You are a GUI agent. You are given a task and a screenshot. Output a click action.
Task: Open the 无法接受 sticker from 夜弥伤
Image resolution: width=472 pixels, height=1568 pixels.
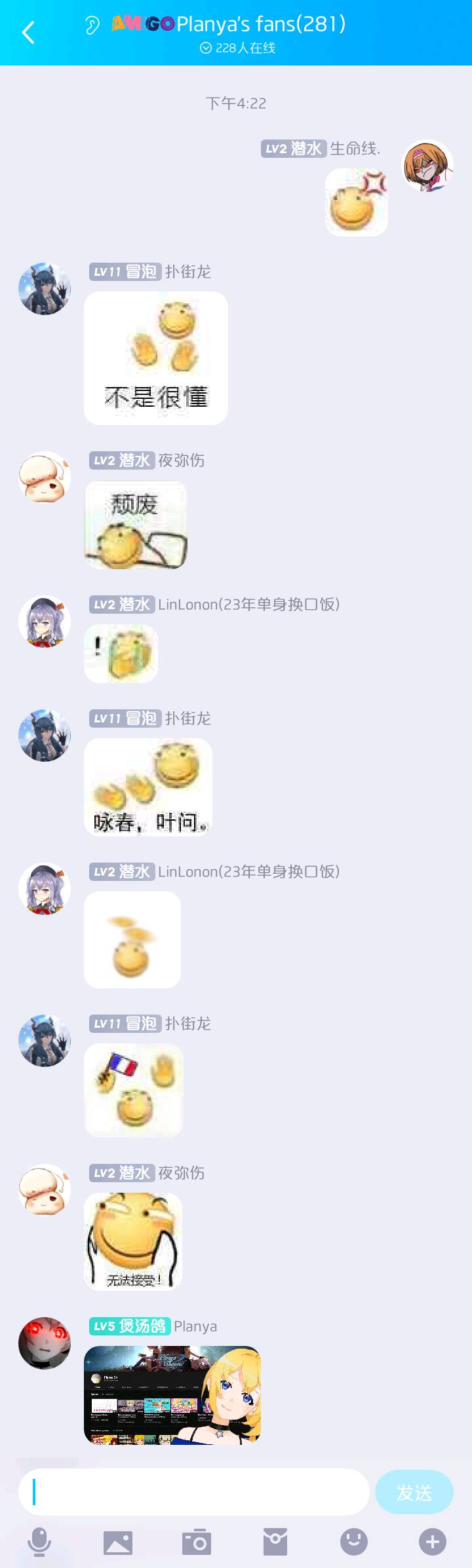click(x=133, y=1241)
